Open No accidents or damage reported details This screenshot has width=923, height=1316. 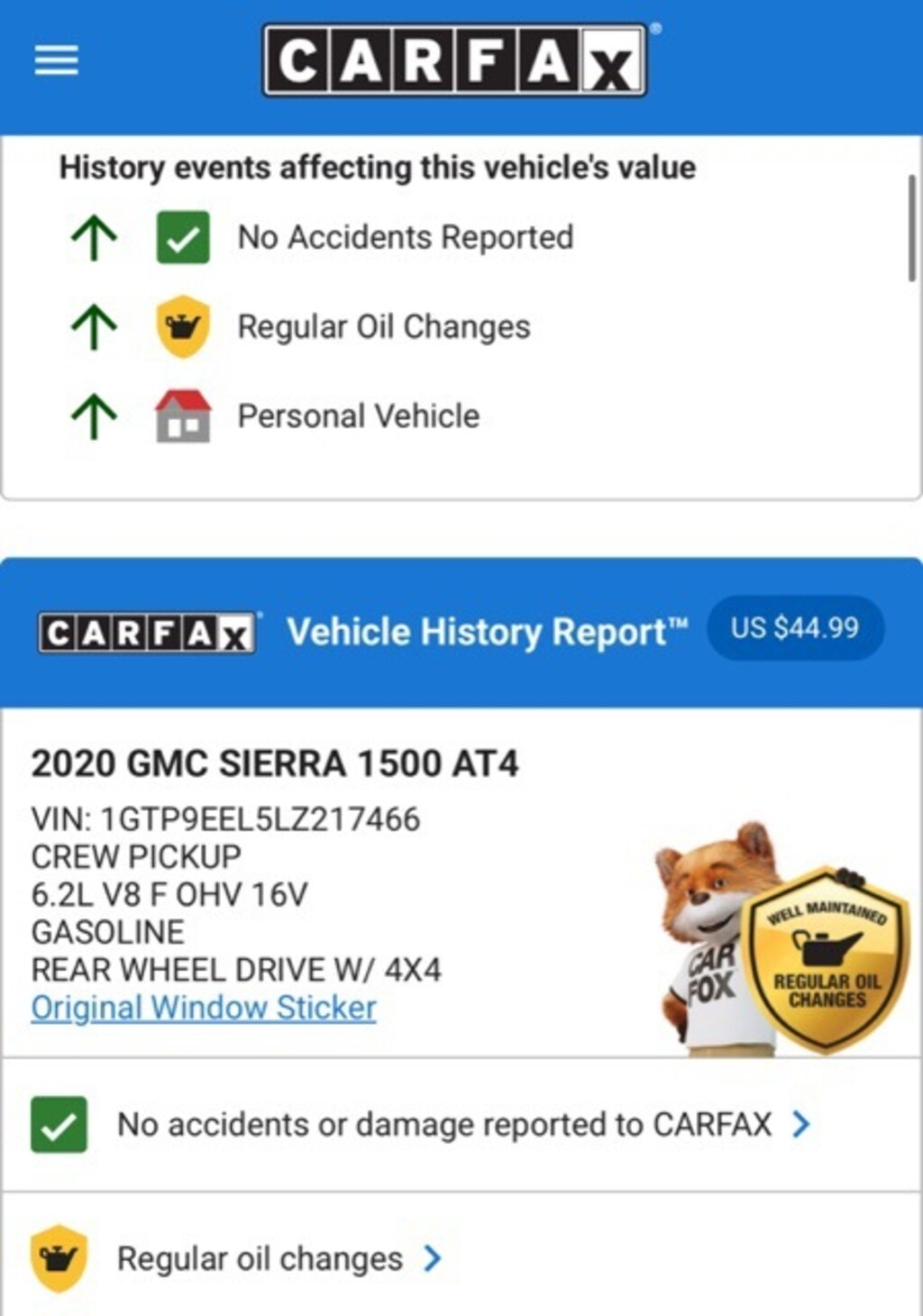pos(444,1124)
